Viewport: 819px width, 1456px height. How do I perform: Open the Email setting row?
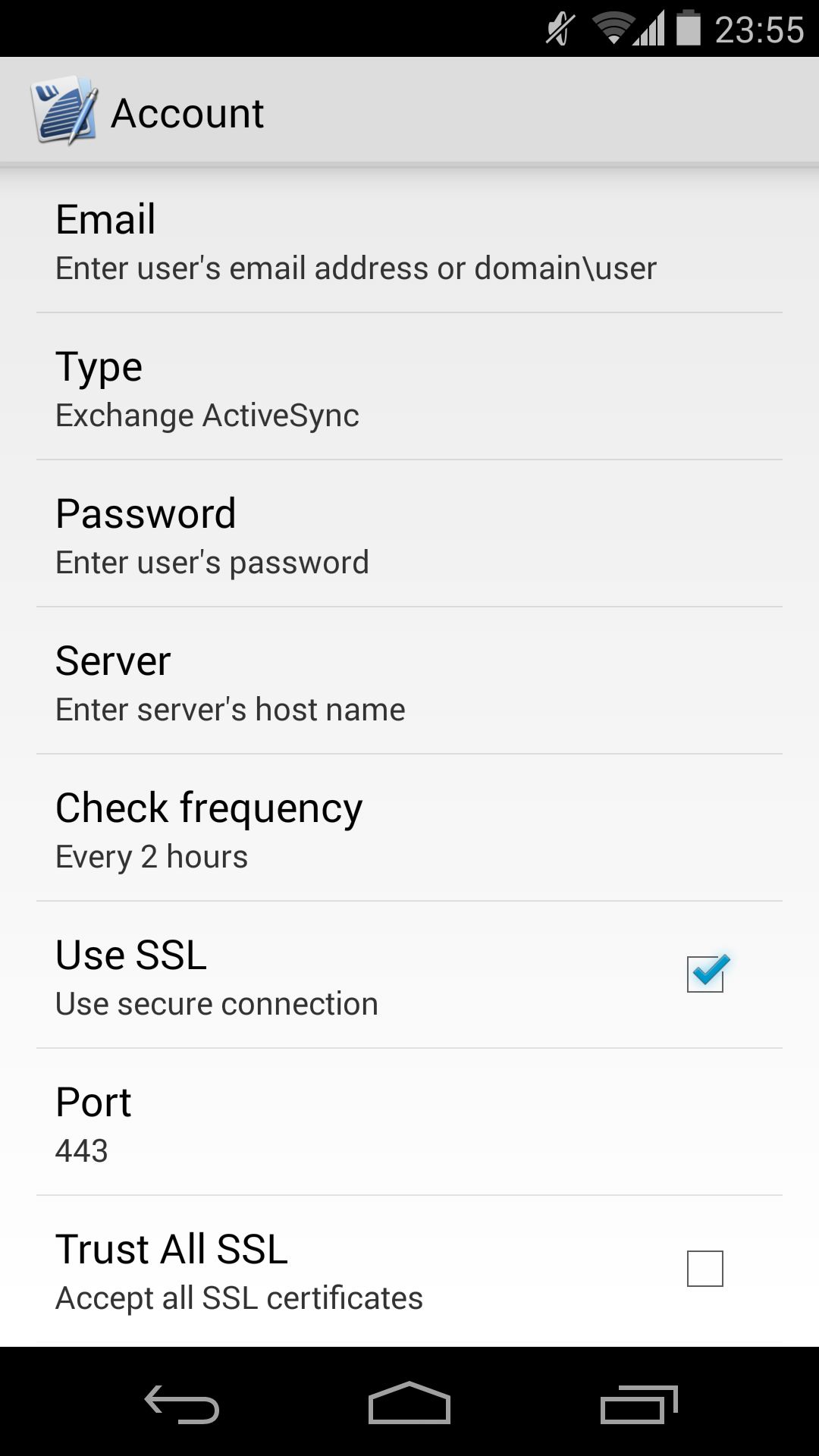click(x=409, y=240)
